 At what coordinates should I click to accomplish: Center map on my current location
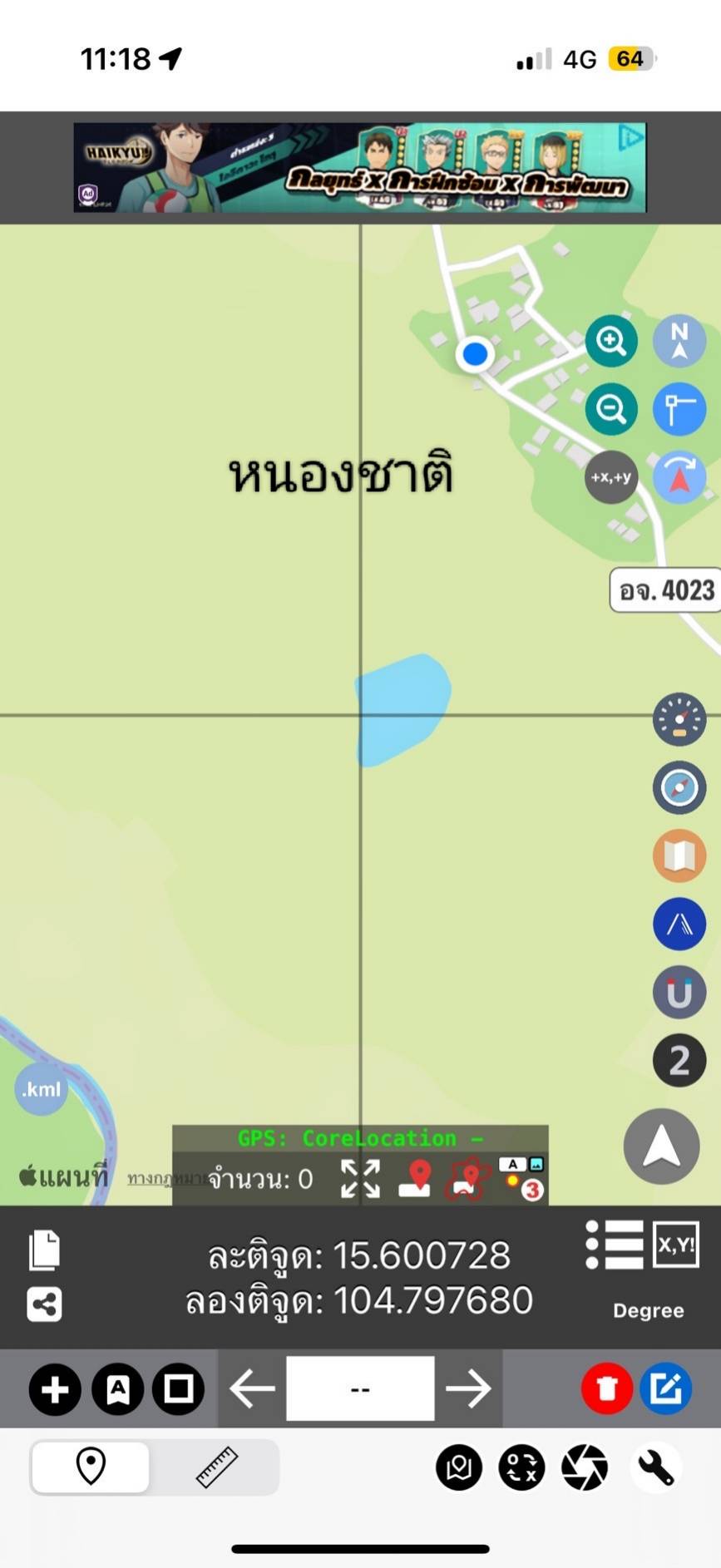pos(662,1146)
